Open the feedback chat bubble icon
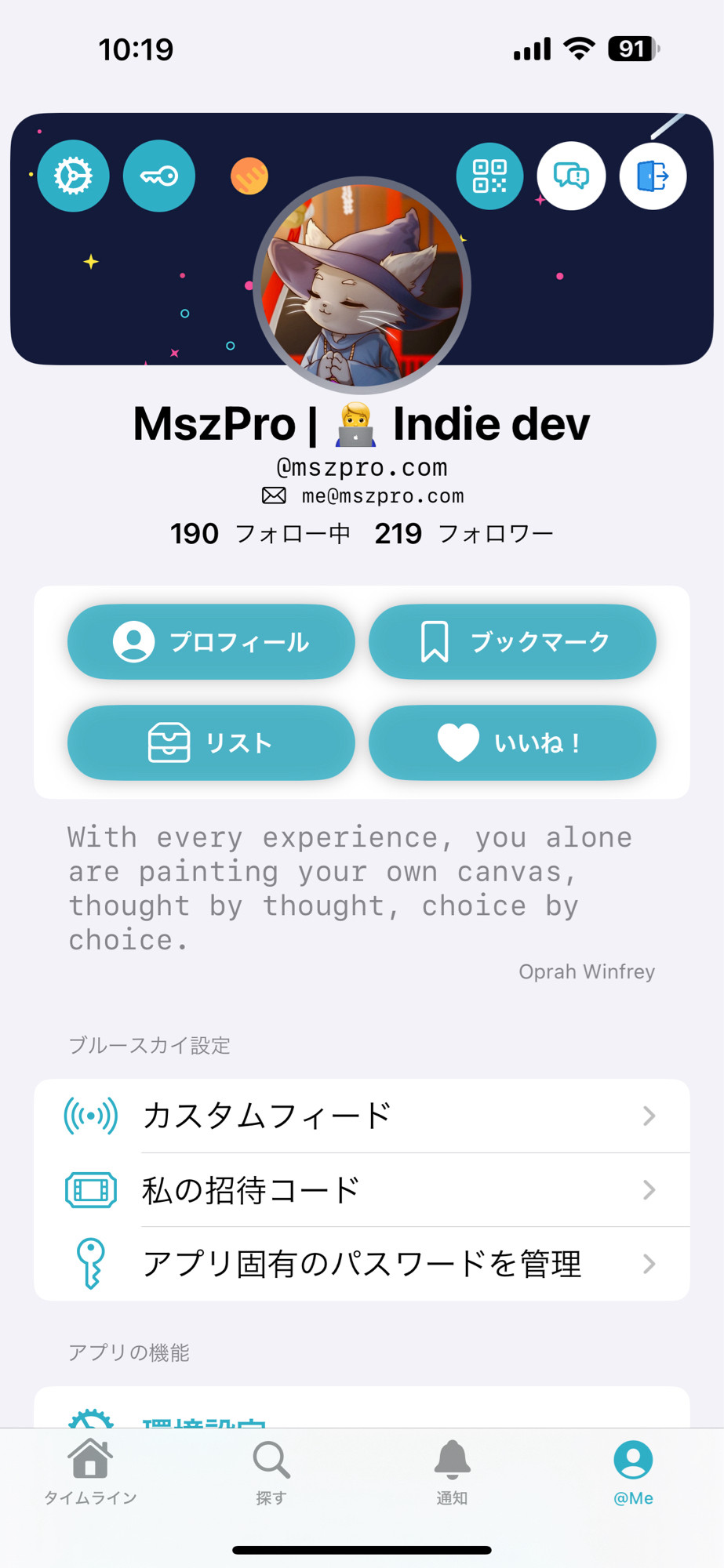The height and width of the screenshot is (1568, 724). (571, 176)
